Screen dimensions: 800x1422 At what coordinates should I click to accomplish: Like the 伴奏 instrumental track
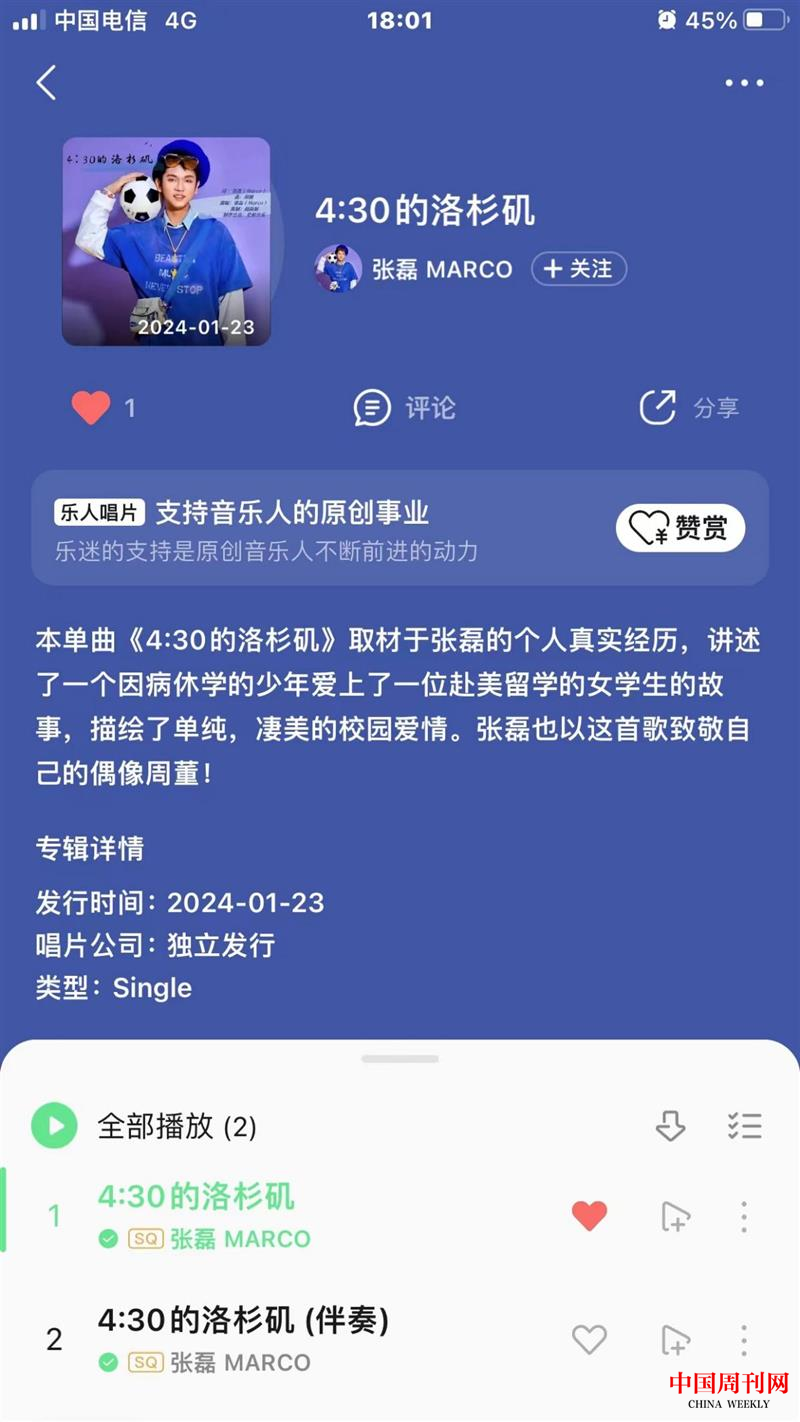click(x=589, y=1339)
